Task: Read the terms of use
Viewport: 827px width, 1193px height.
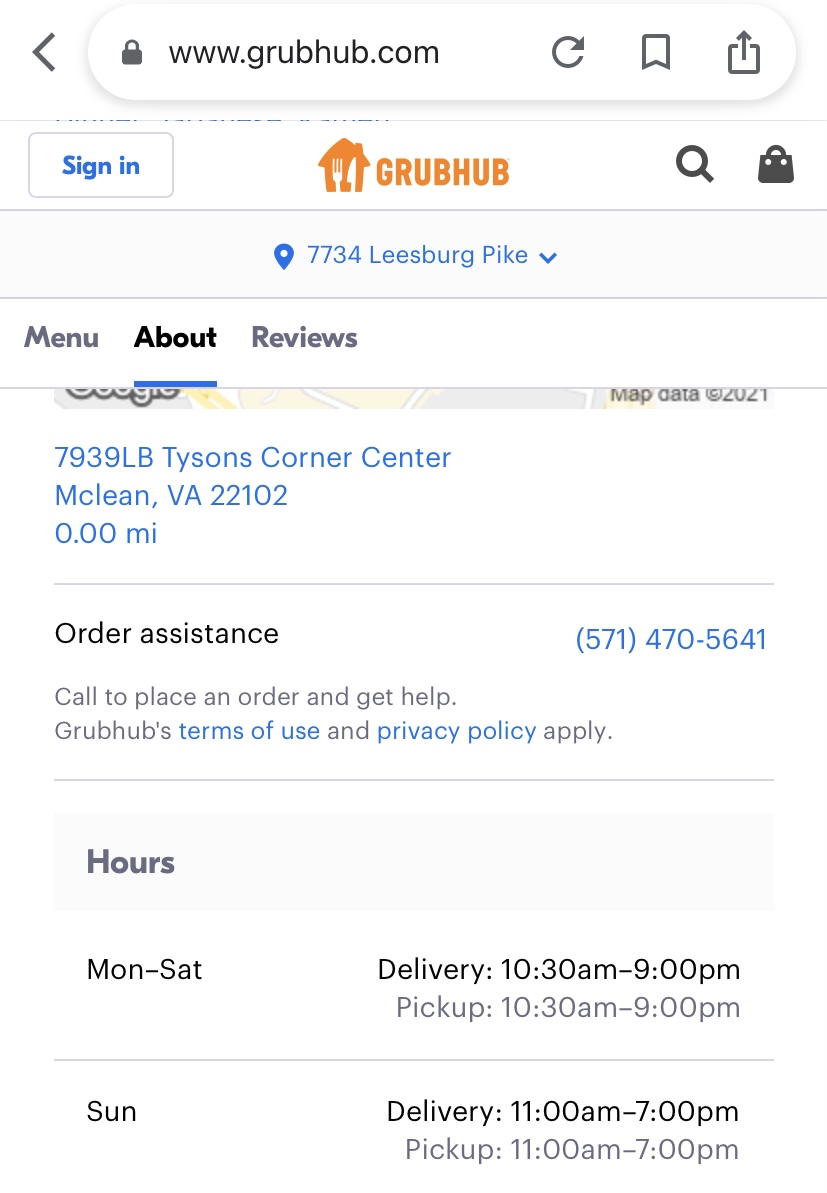Action: 249,731
